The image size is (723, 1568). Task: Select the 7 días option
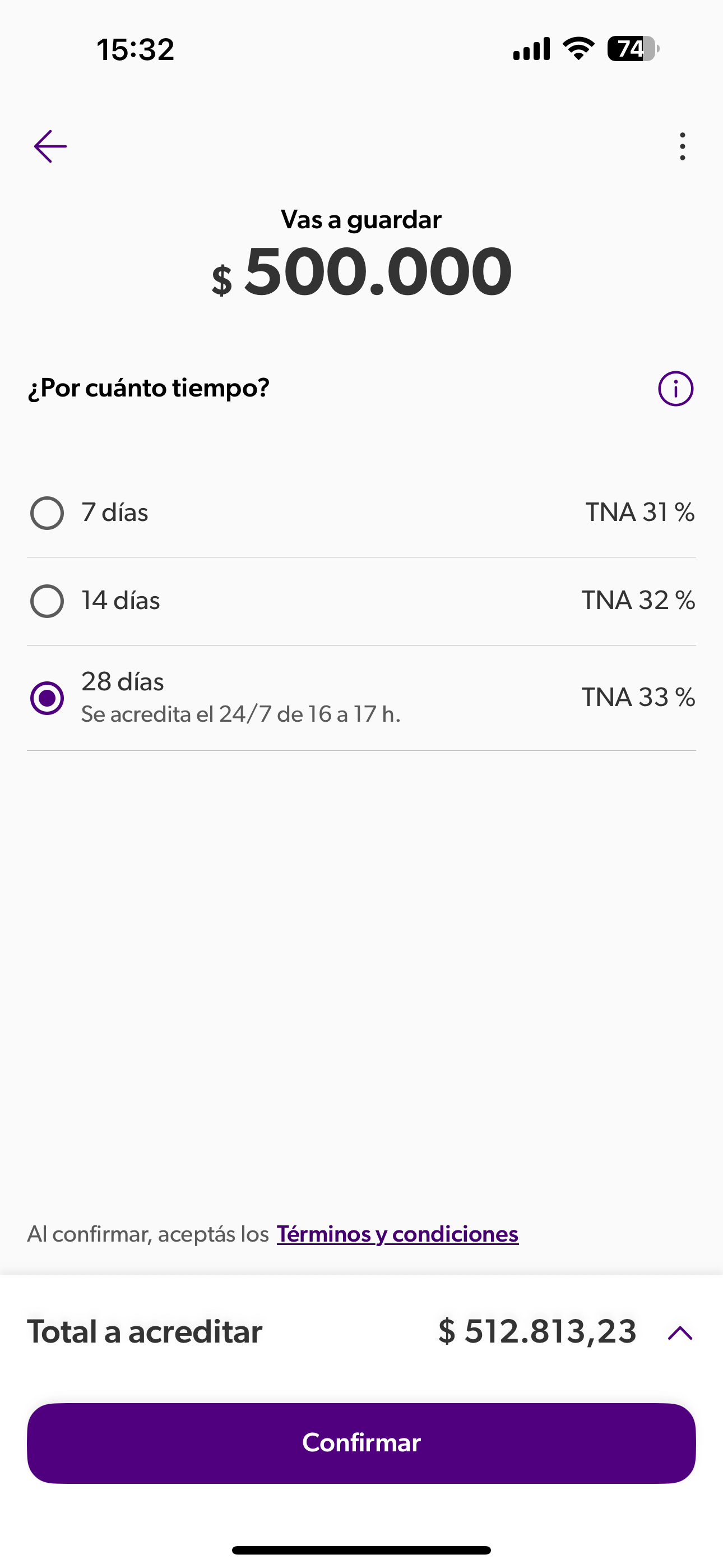tap(361, 513)
